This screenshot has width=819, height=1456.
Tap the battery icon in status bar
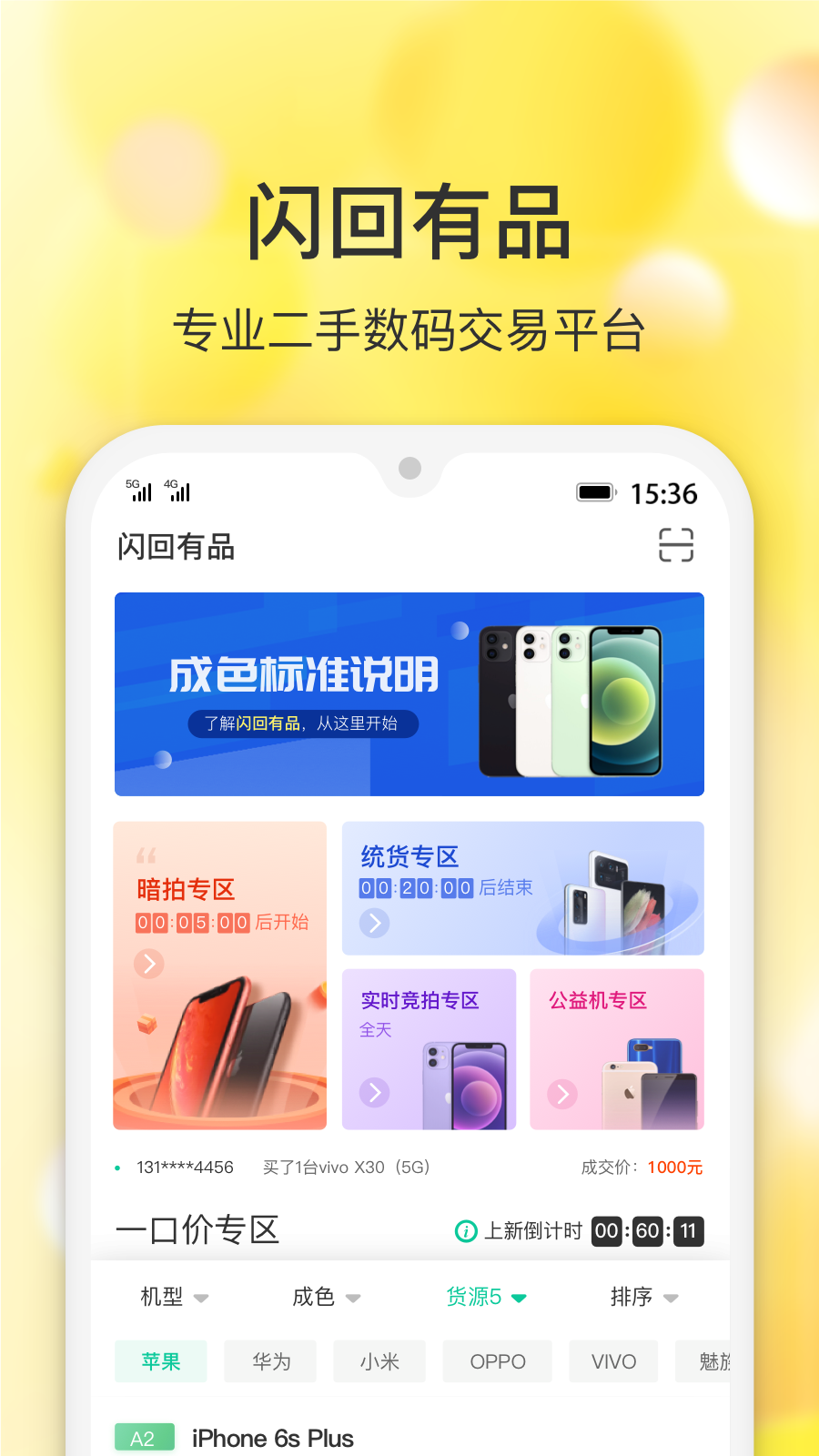(x=595, y=491)
